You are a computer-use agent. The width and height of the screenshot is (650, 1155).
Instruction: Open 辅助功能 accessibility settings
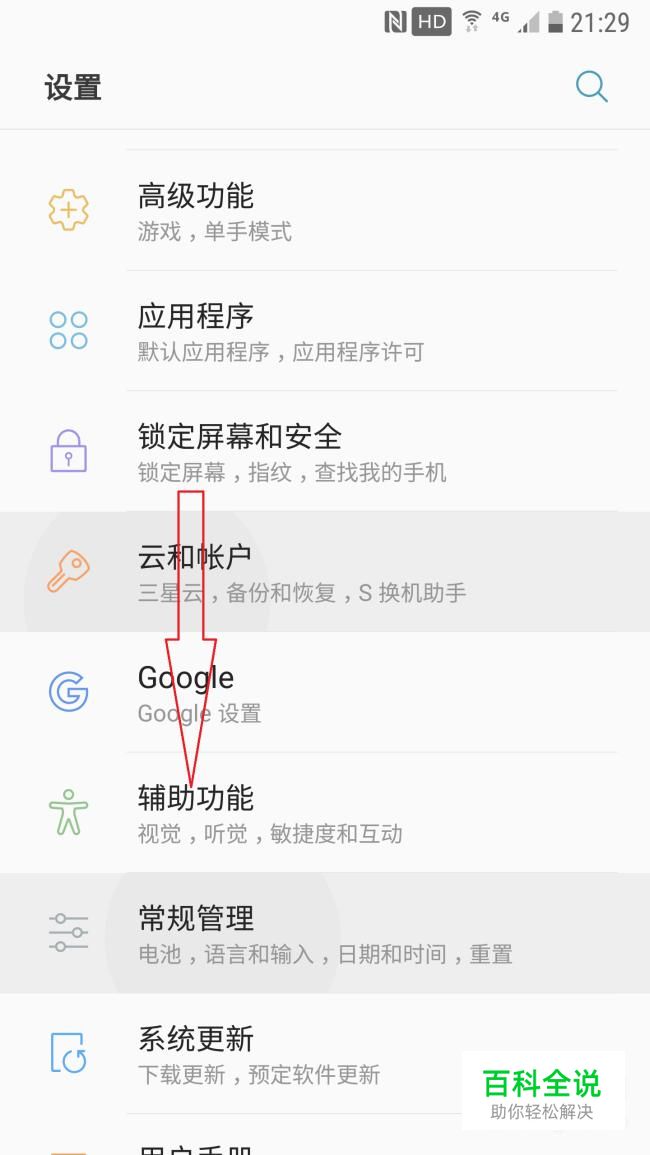tap(325, 813)
